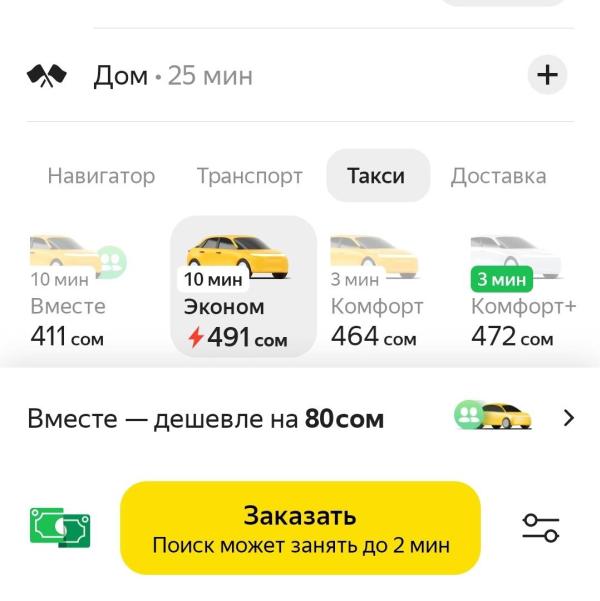
Task: Pick the Комфорт tariff for 464 сом
Action: (x=377, y=292)
